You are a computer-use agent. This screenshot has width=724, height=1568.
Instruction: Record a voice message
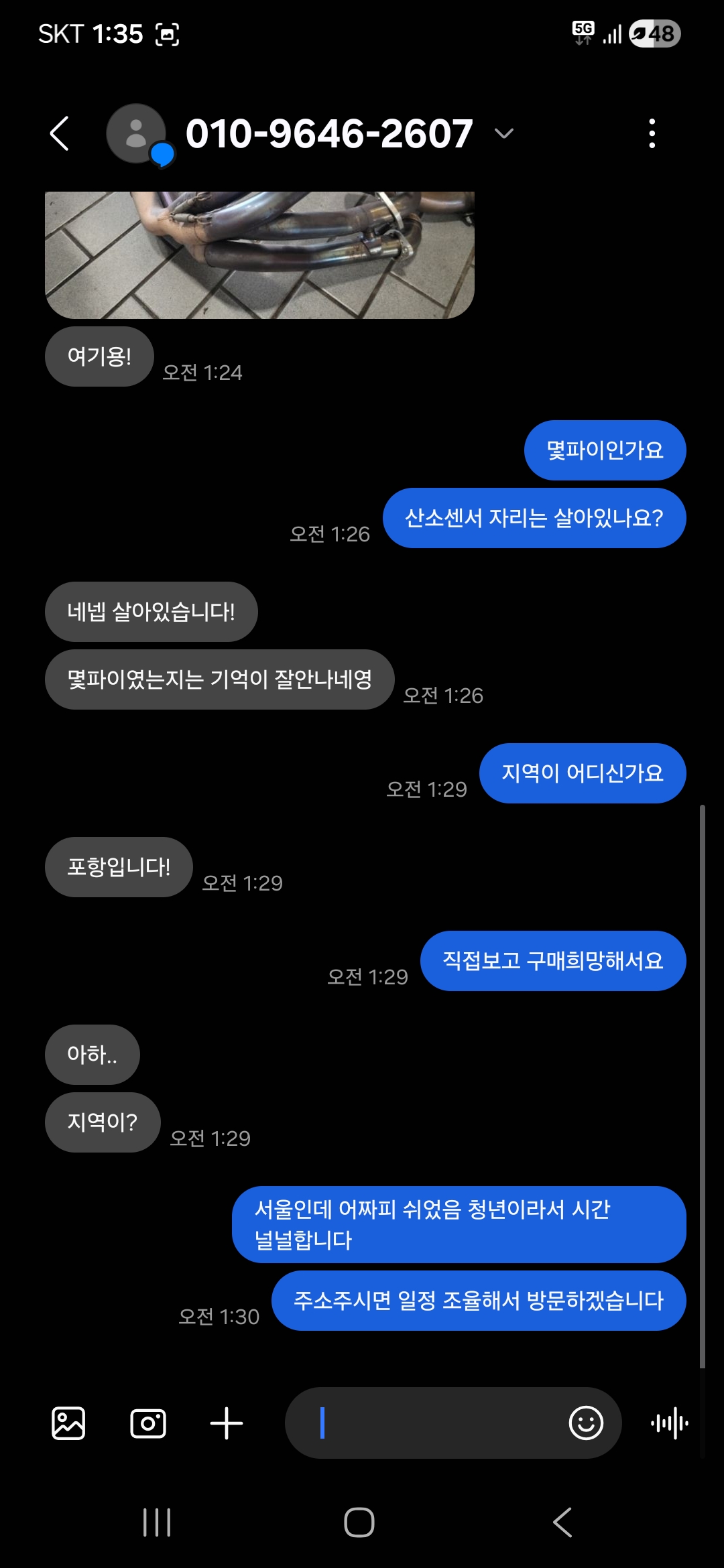coord(669,1423)
